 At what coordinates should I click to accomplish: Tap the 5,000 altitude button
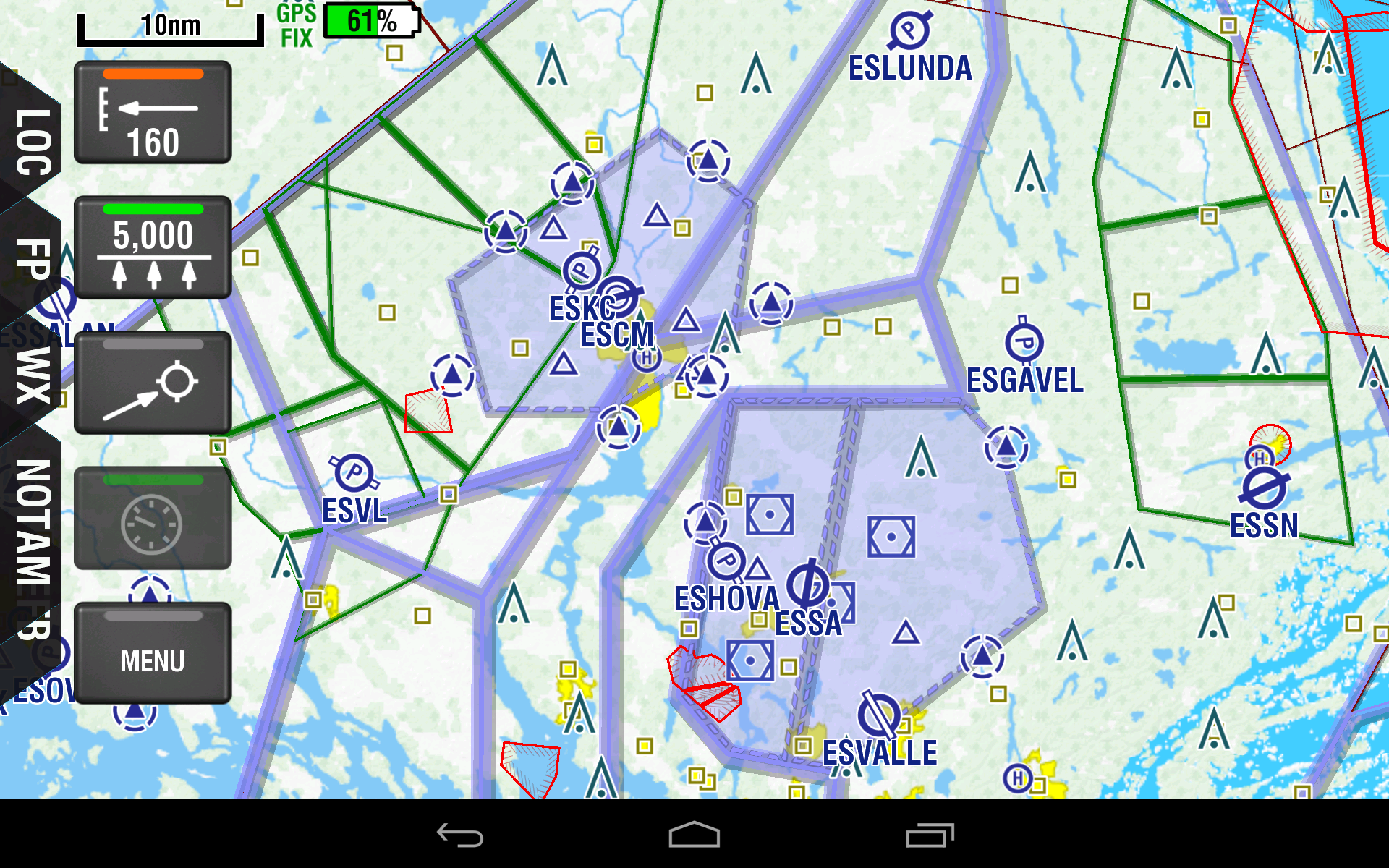click(x=153, y=247)
